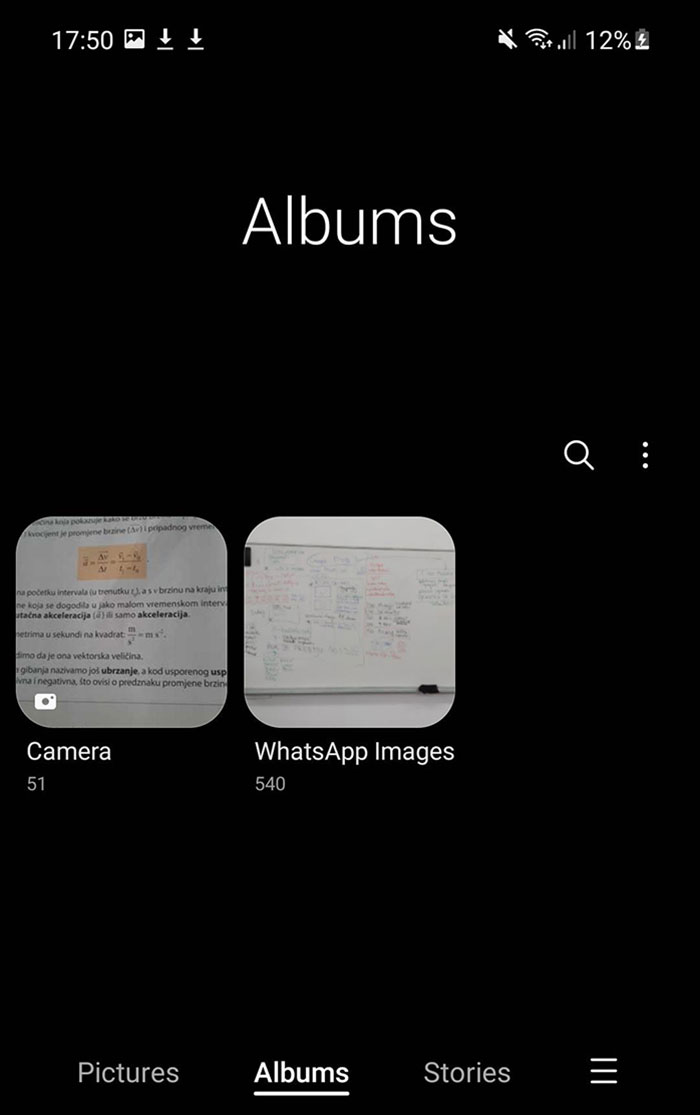Search the gallery with the magnifier icon
Screen dimensions: 700x1115
click(578, 455)
